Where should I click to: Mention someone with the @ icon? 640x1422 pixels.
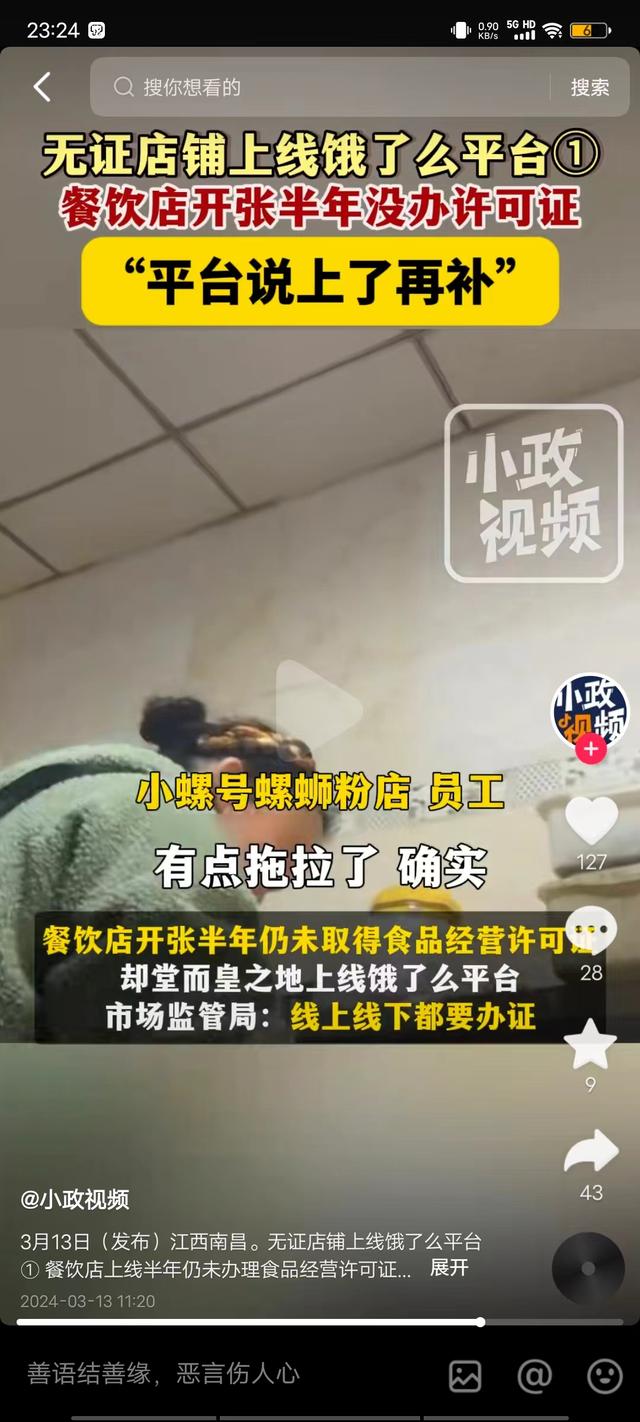click(534, 1376)
